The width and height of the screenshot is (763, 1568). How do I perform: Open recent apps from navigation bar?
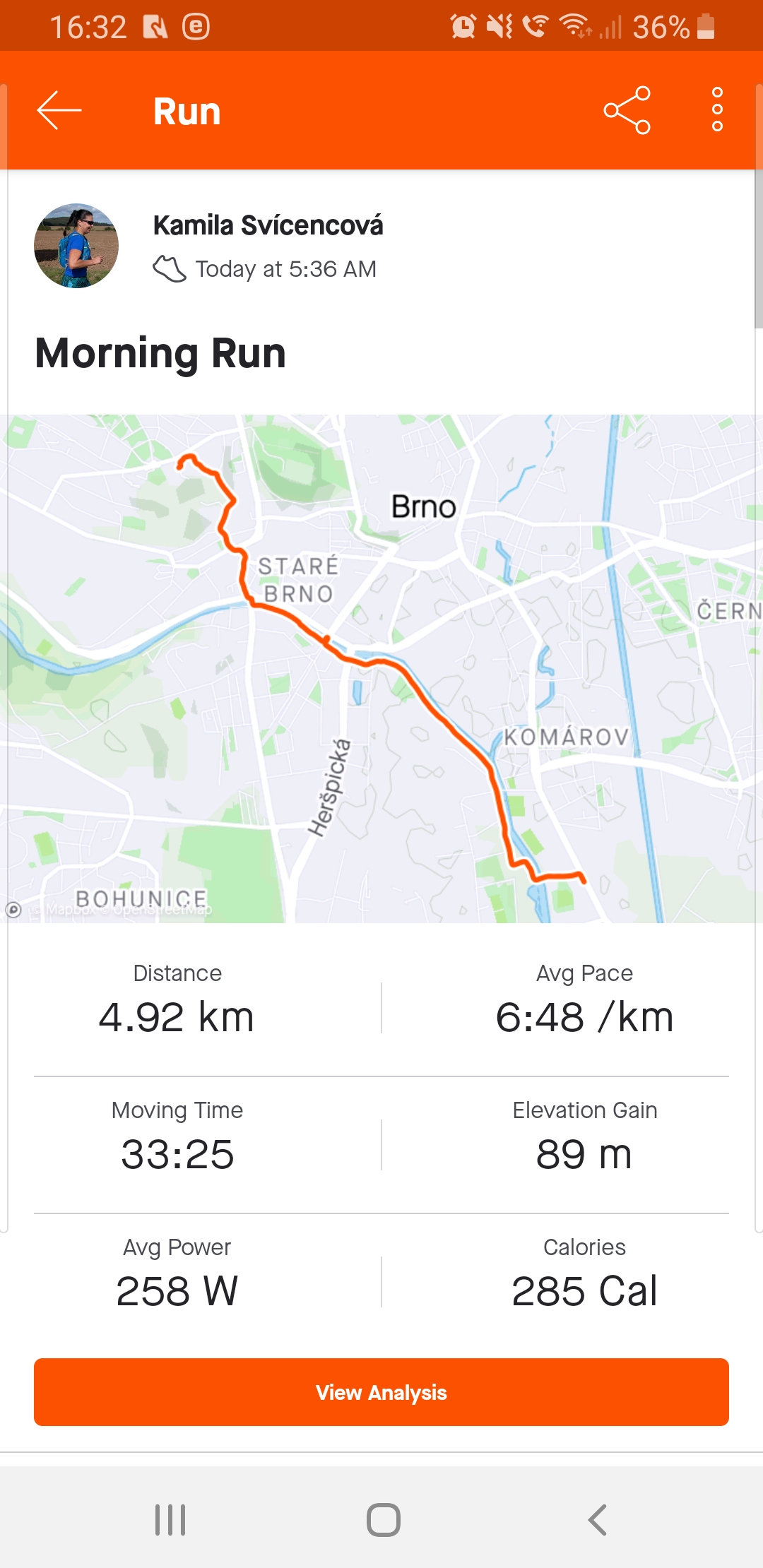[170, 1519]
